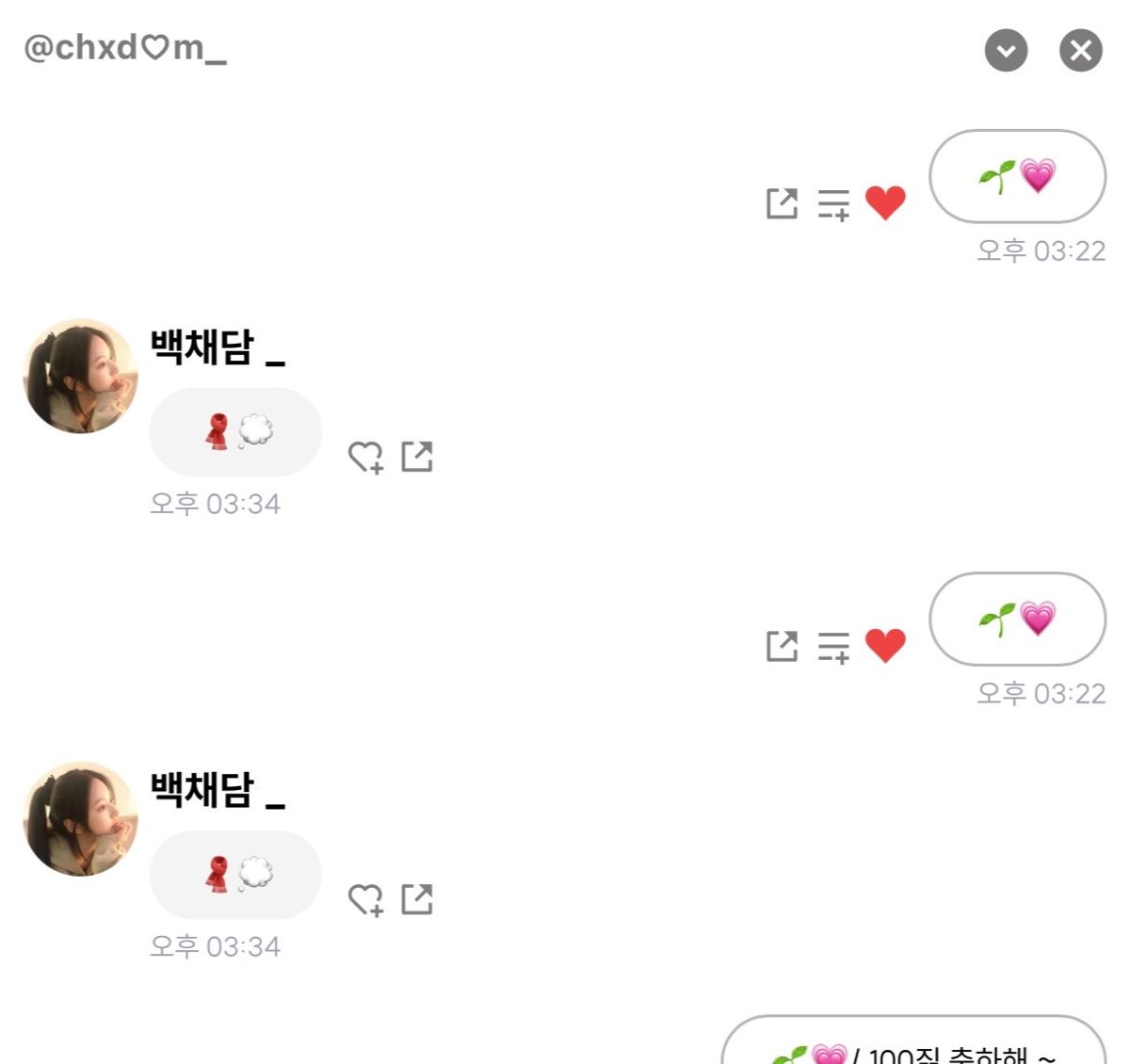Image resolution: width=1130 pixels, height=1064 pixels.
Task: Unlike the first 03:22 sprout-heart message
Action: (x=884, y=202)
